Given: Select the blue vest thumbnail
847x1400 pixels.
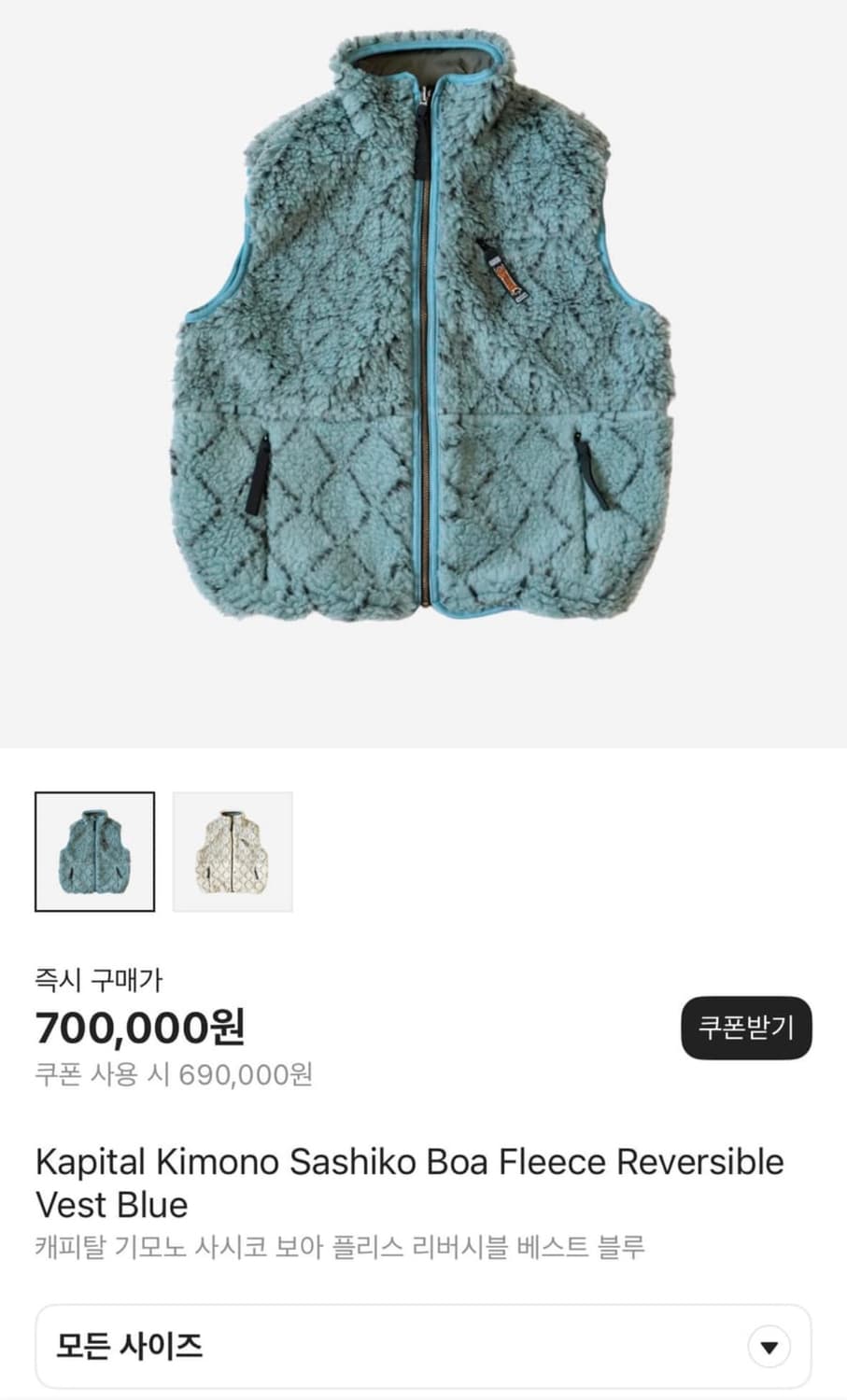Looking at the screenshot, I should click(x=94, y=850).
